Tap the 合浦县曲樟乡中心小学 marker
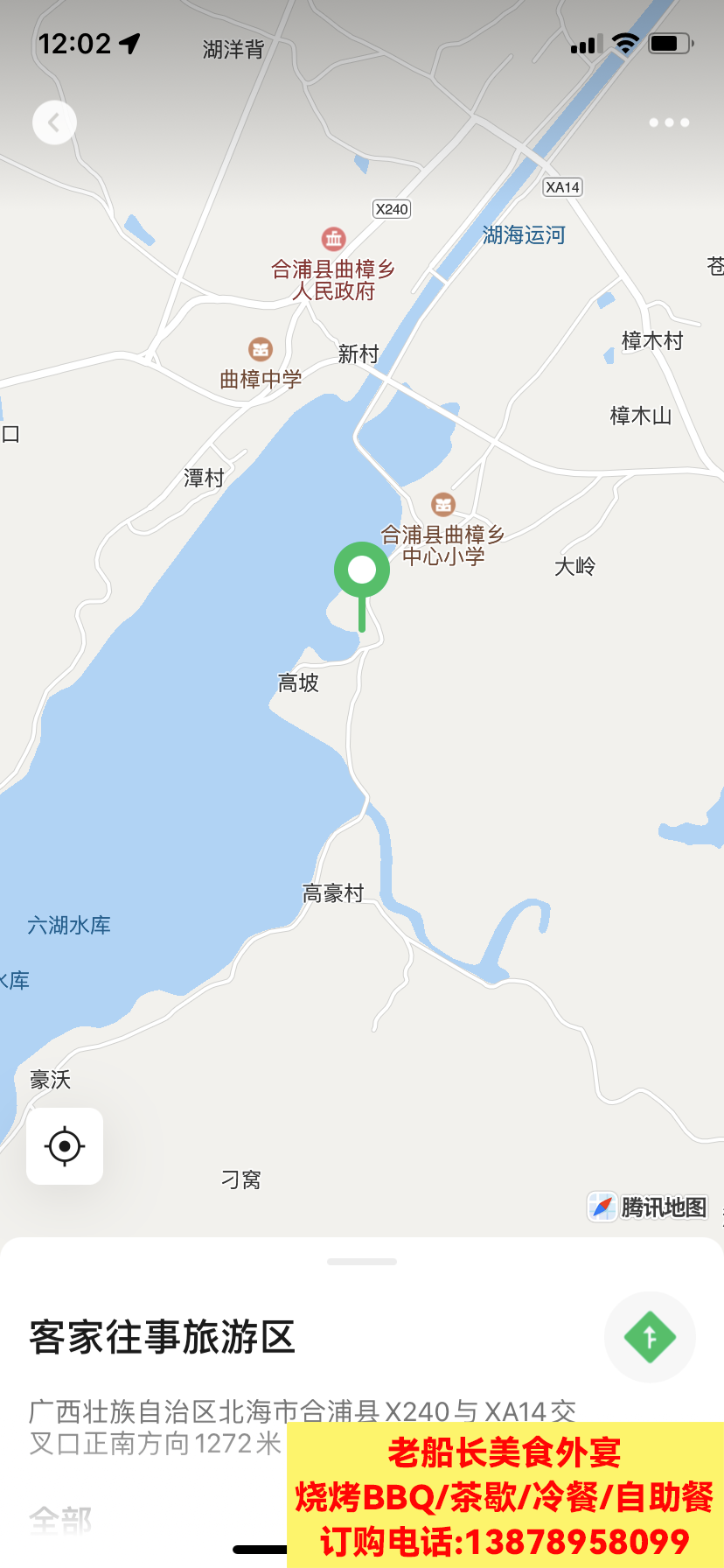 (x=443, y=505)
